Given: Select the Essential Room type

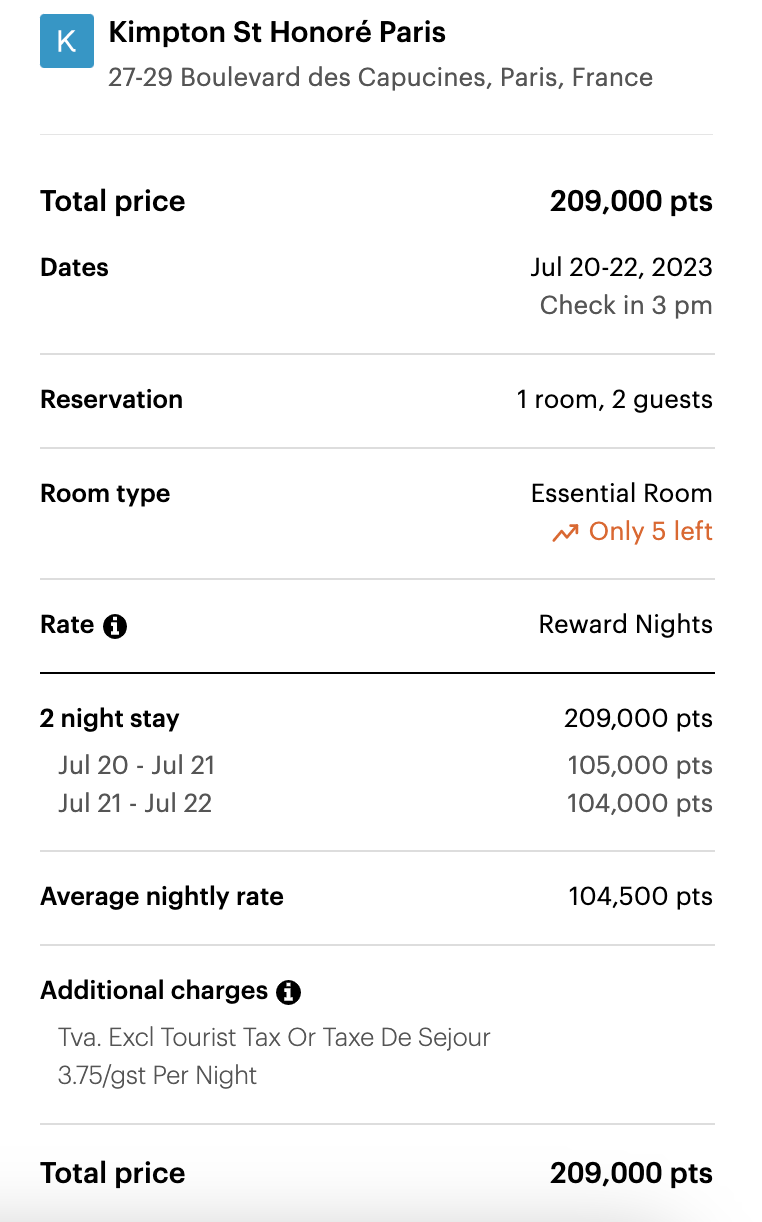Looking at the screenshot, I should click(622, 493).
